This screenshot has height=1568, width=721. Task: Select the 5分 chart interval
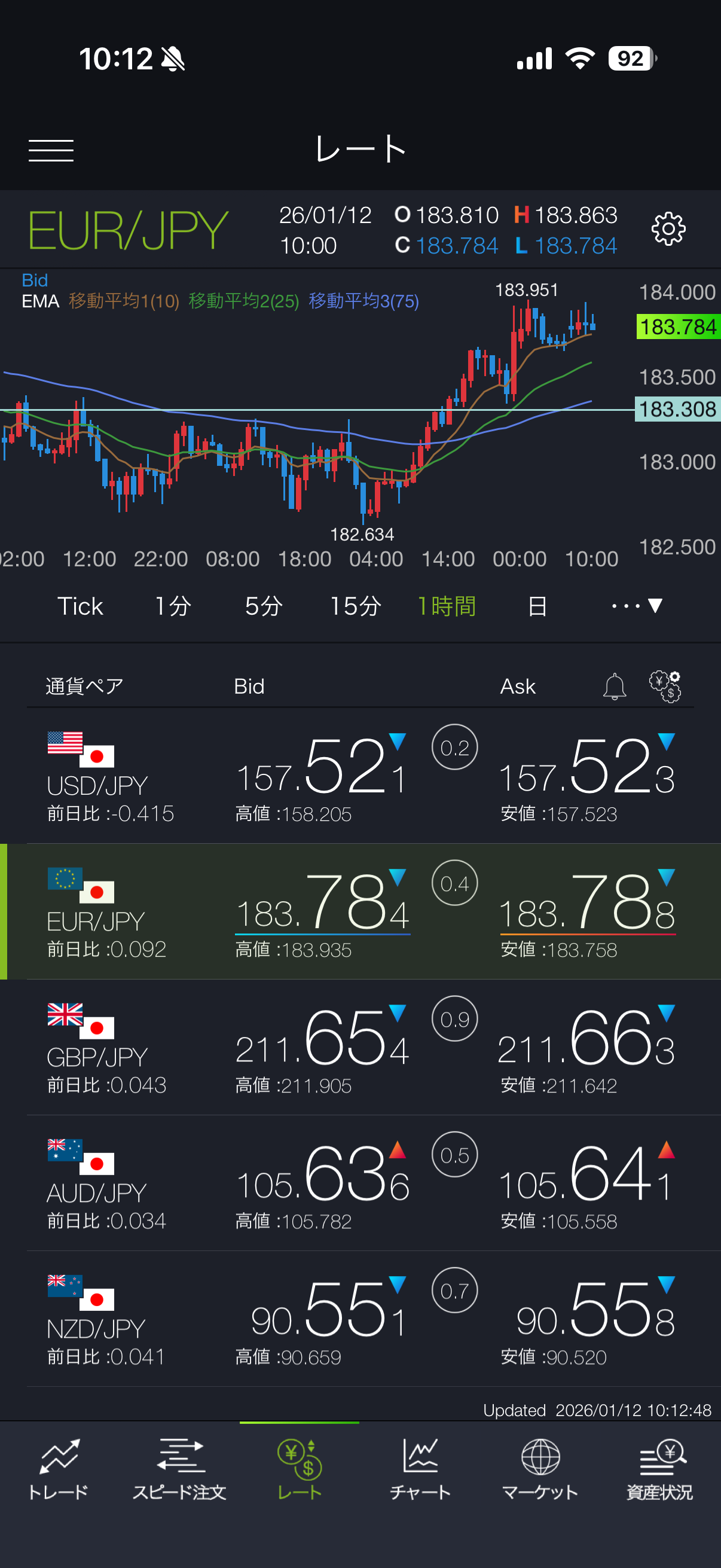[264, 606]
